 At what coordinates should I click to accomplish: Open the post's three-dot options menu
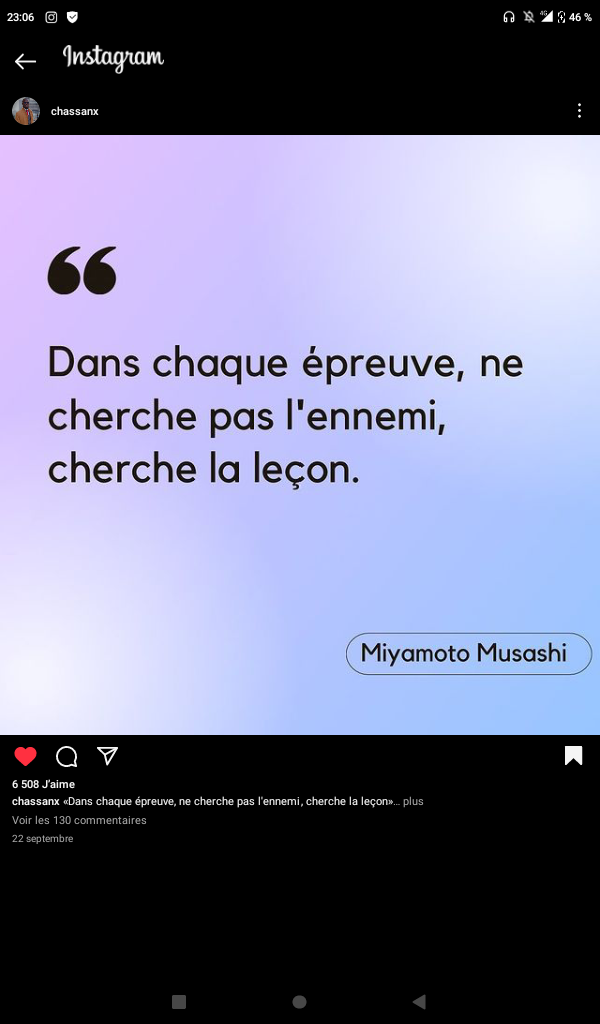pyautogui.click(x=579, y=111)
